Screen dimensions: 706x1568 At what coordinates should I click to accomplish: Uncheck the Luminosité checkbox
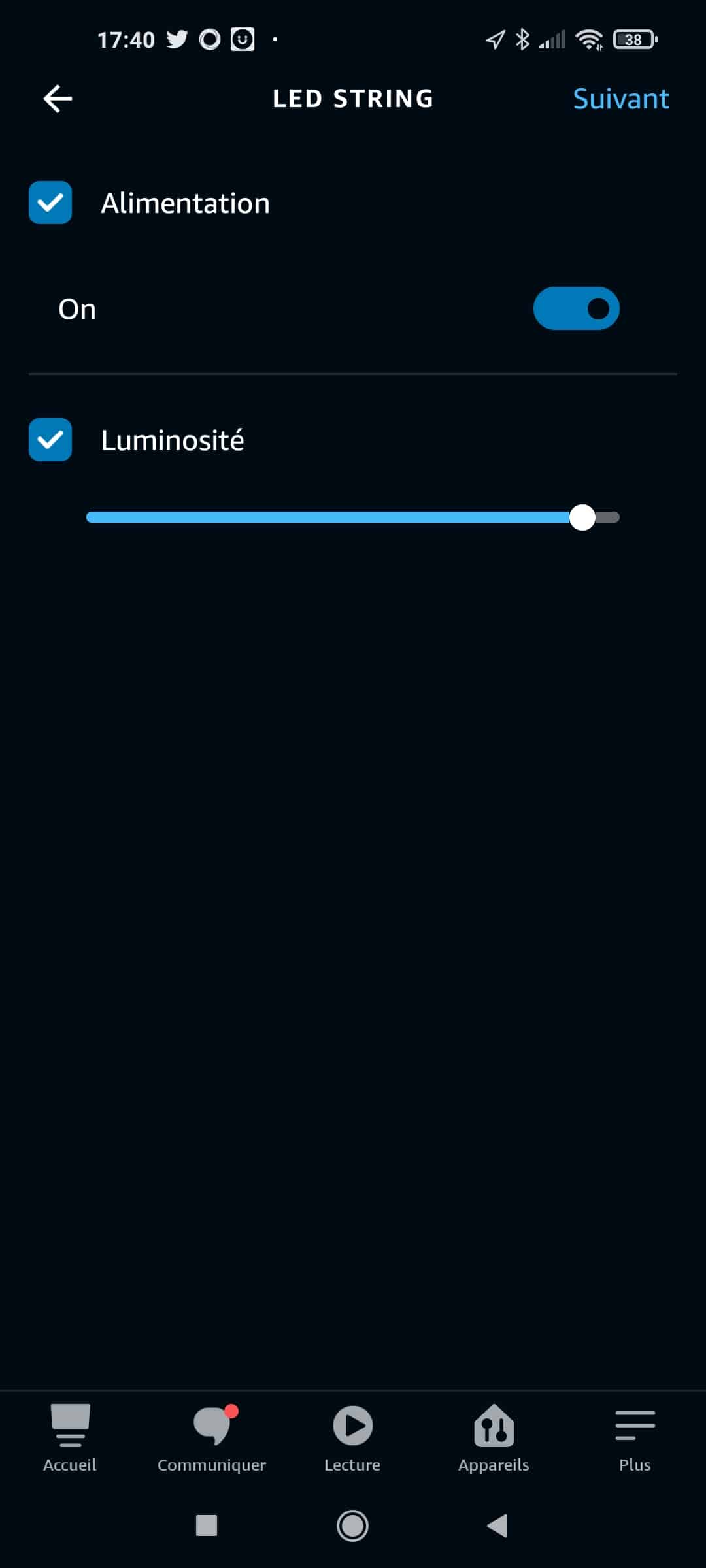[50, 440]
